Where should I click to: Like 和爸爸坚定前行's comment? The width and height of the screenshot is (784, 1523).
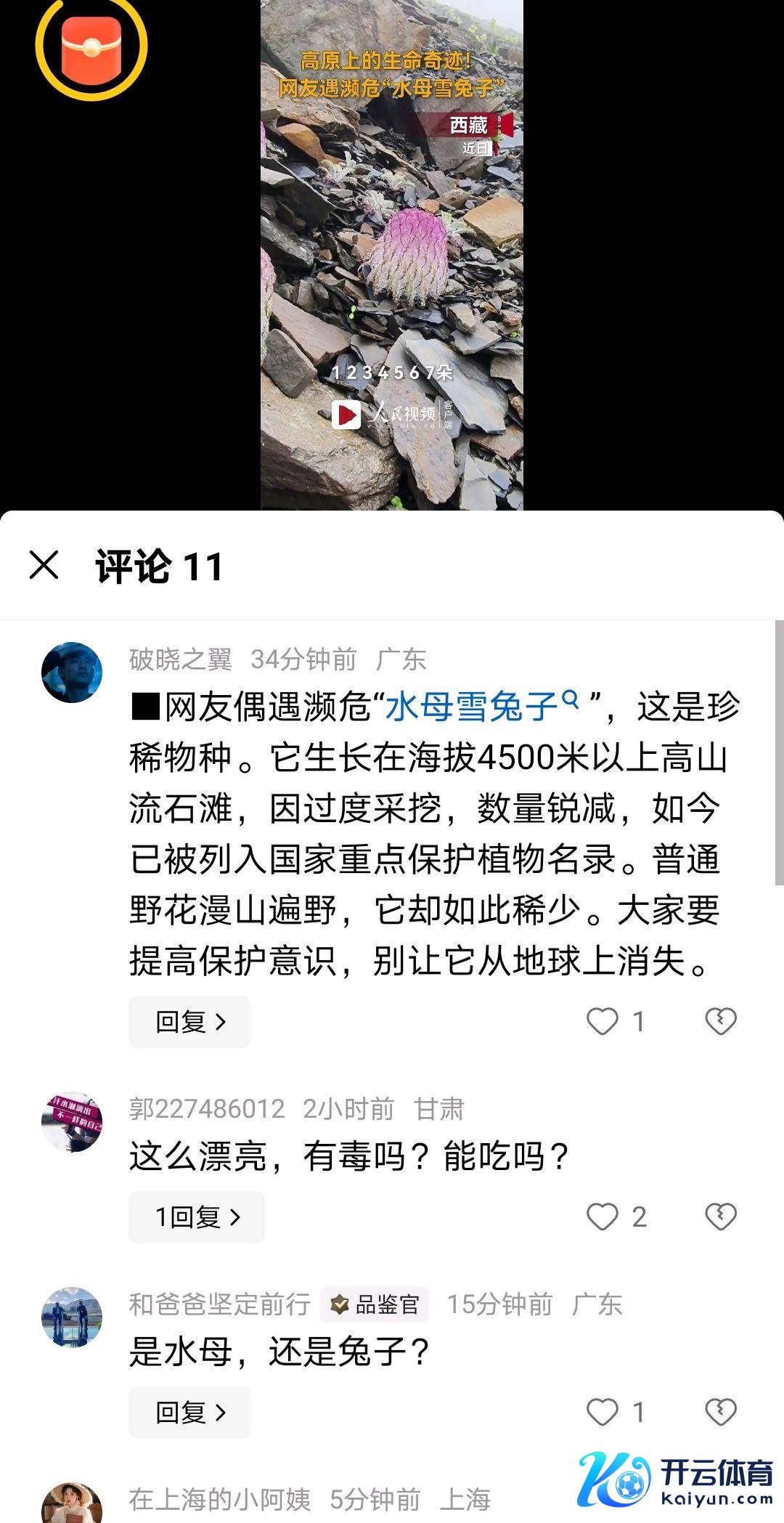(x=602, y=1413)
